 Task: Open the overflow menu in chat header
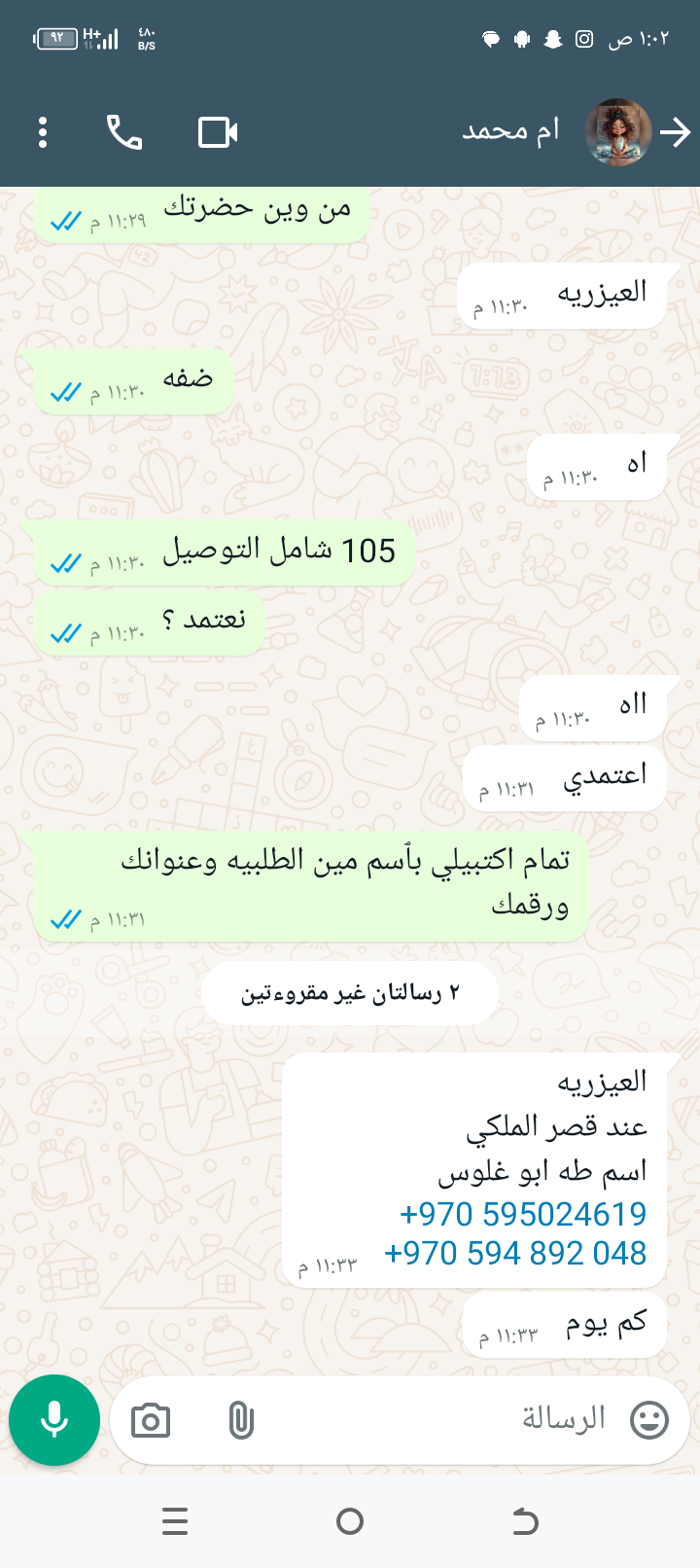pos(43,132)
